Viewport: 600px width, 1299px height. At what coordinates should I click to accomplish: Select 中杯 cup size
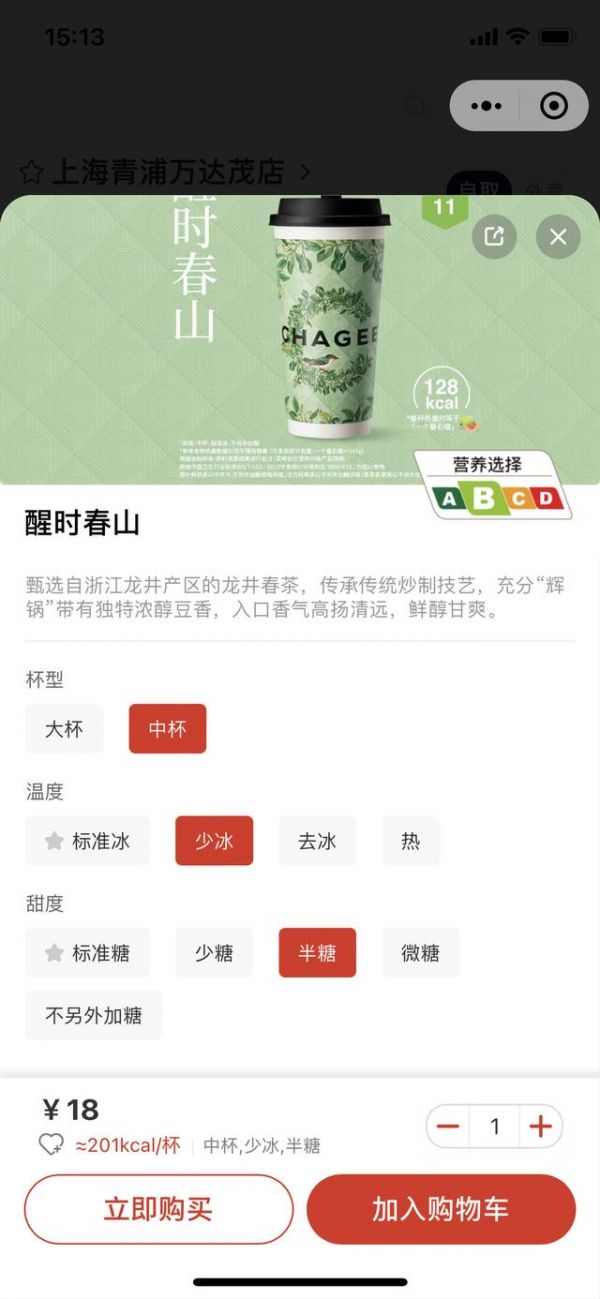[167, 729]
